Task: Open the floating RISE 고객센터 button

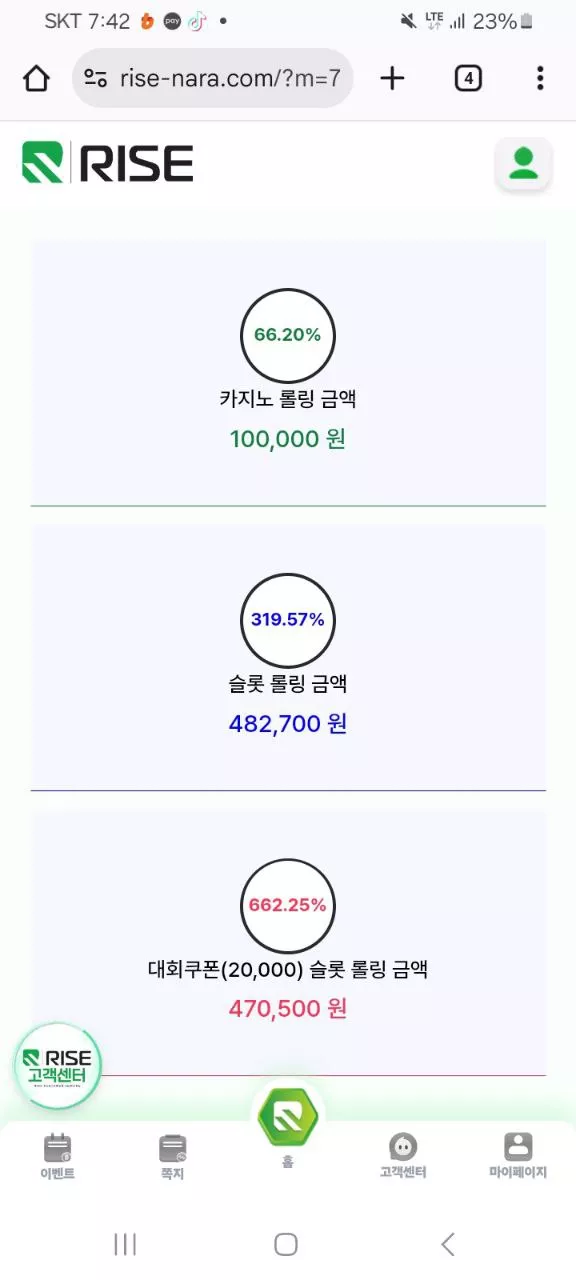Action: 58,1066
